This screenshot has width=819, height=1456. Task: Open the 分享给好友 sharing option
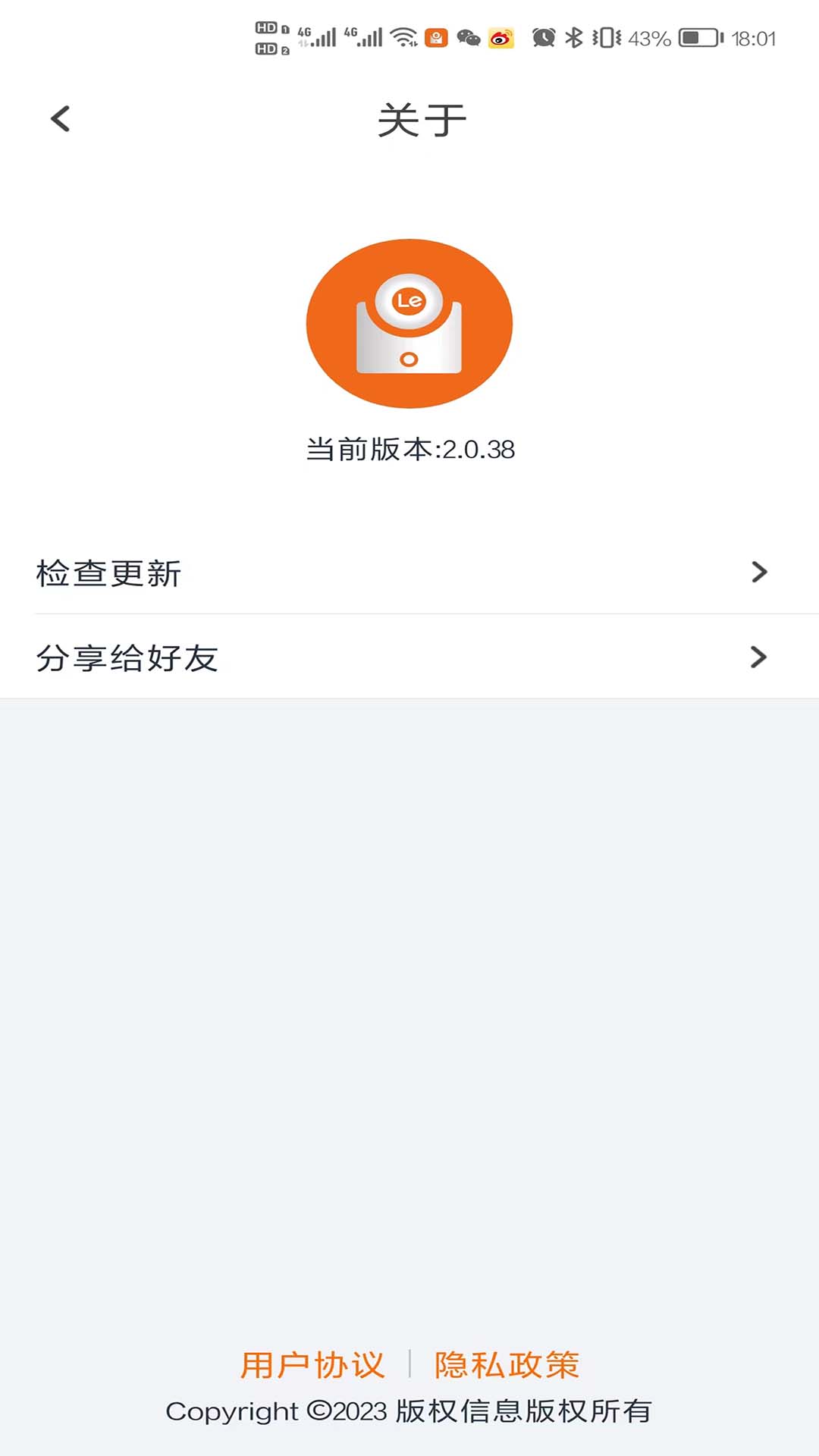point(126,658)
